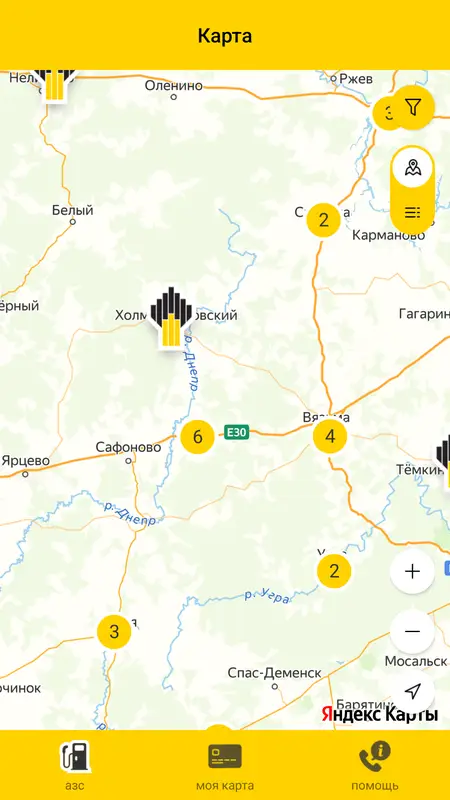Image resolution: width=450 pixels, height=800 pixels.
Task: Expand the 2-station cluster near Карманово
Action: click(323, 220)
